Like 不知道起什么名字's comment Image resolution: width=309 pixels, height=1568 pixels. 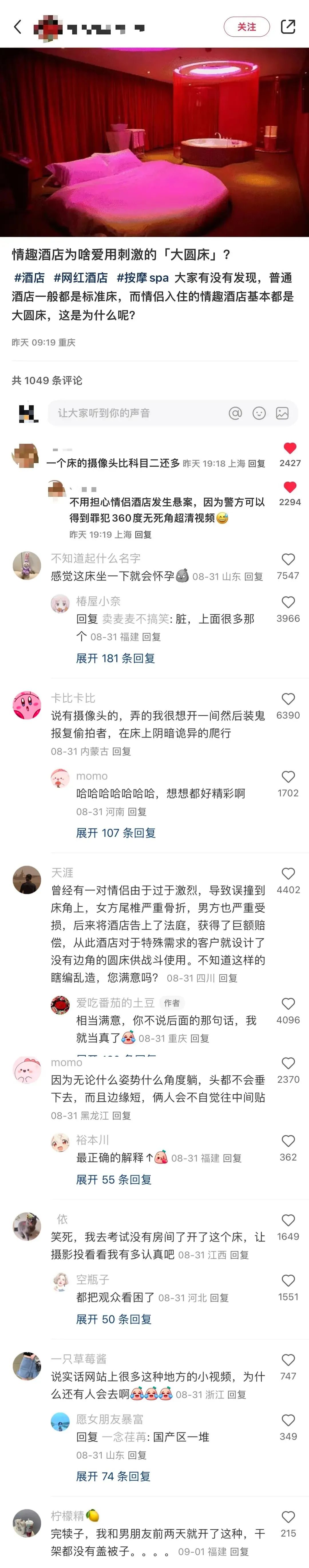pyautogui.click(x=288, y=560)
